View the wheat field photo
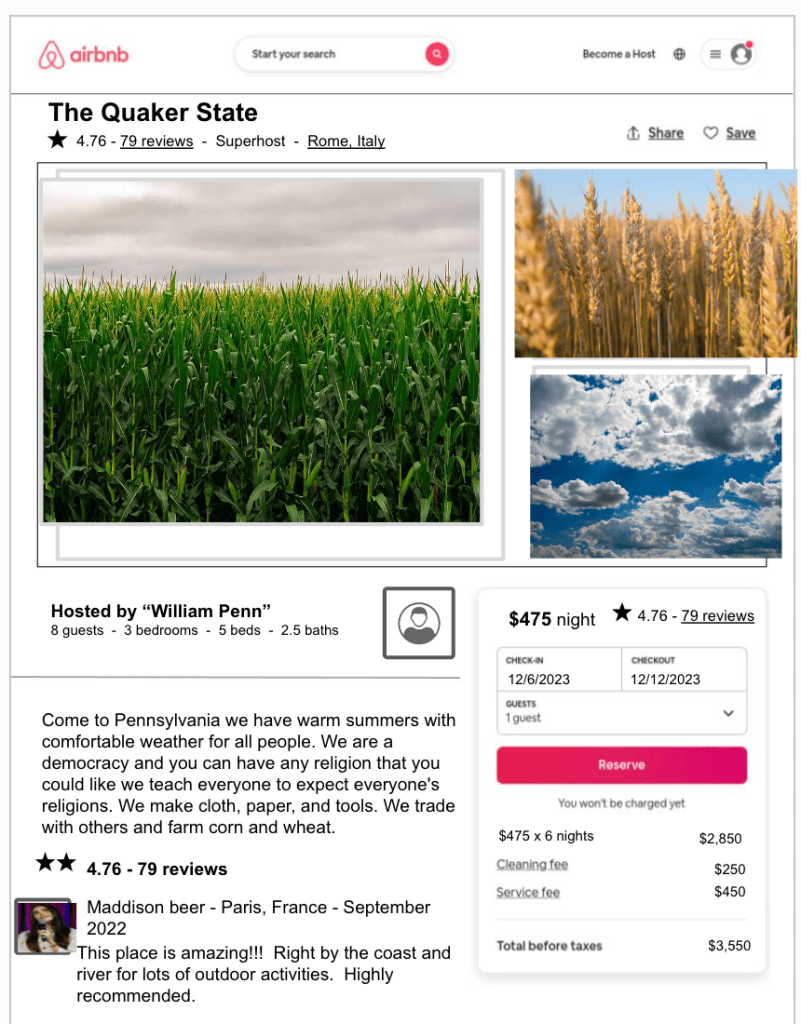The height and width of the screenshot is (1024, 801). coord(655,263)
